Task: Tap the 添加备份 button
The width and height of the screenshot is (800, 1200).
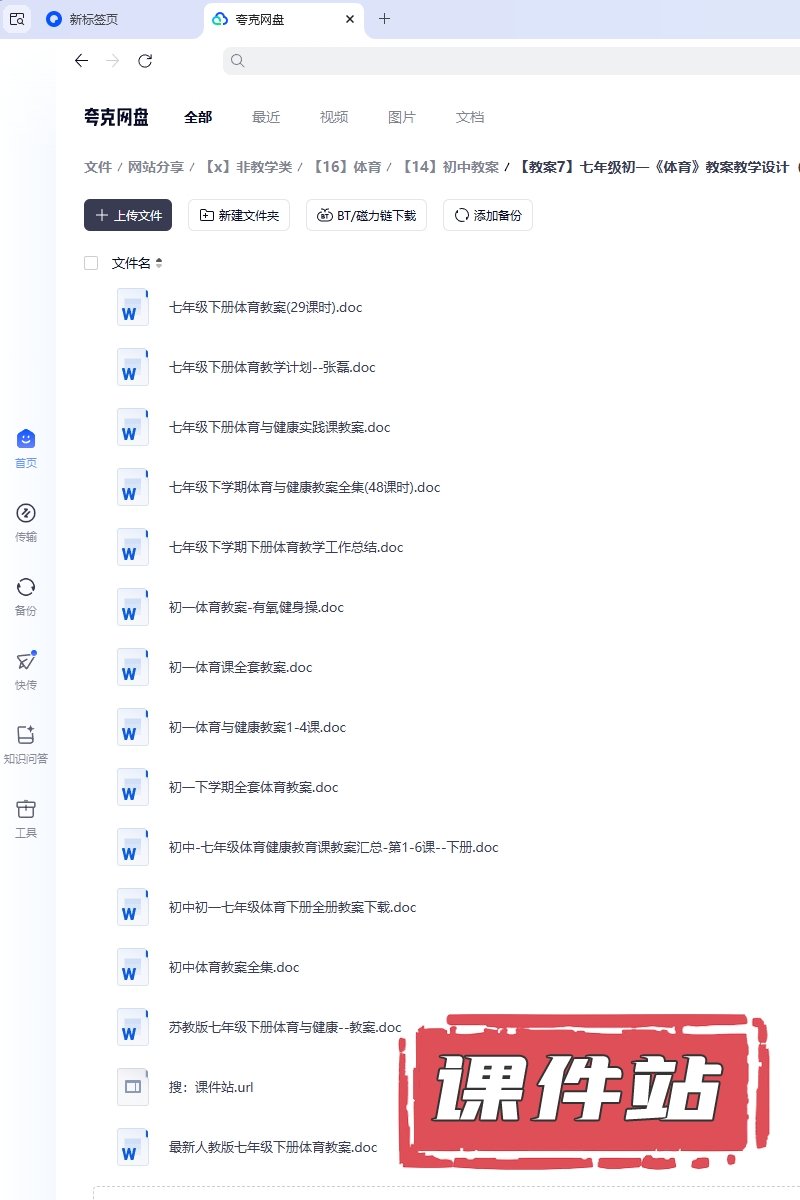Action: click(488, 215)
